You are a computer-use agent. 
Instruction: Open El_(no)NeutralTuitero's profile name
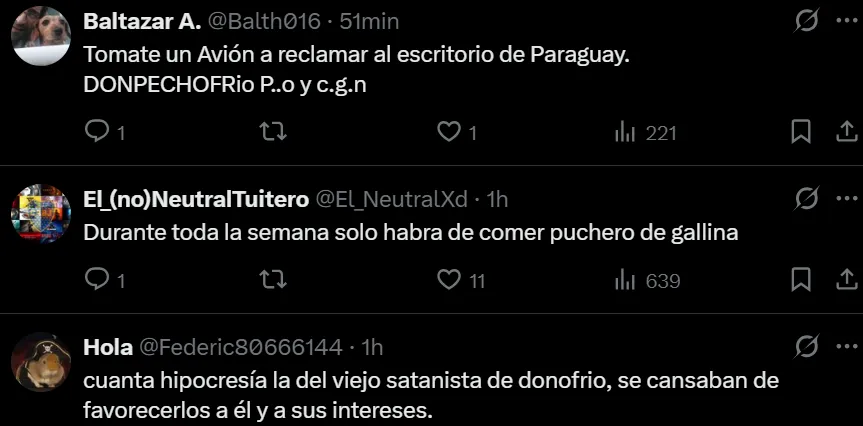click(195, 199)
